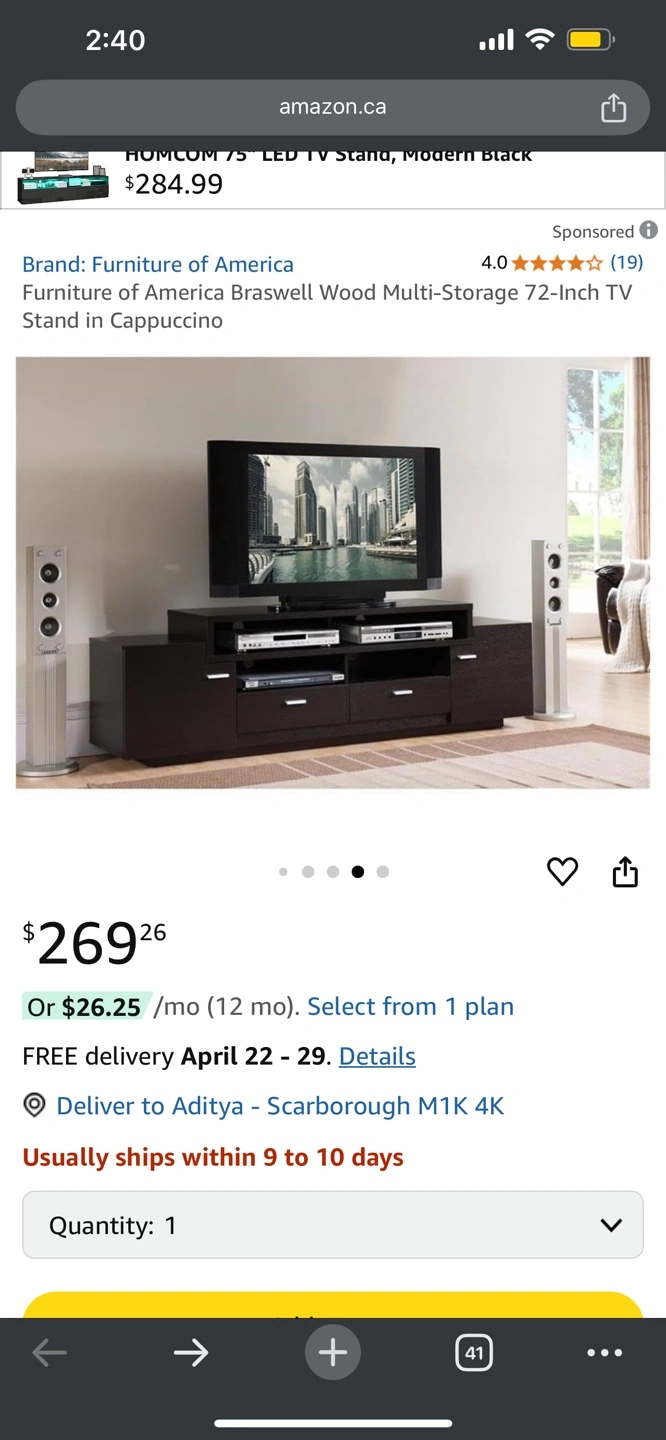Open a new browser tab

333,1353
